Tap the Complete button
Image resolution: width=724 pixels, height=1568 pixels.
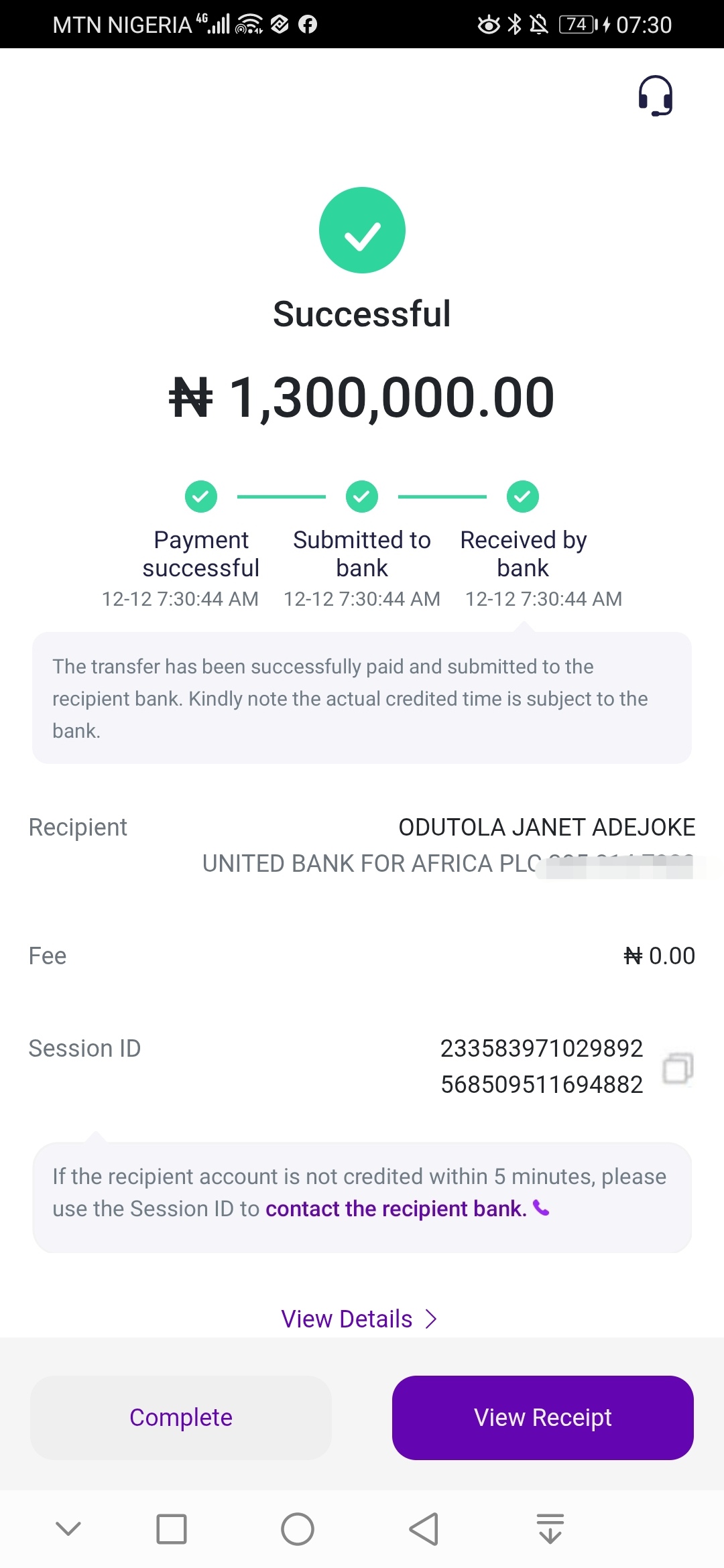(181, 1417)
